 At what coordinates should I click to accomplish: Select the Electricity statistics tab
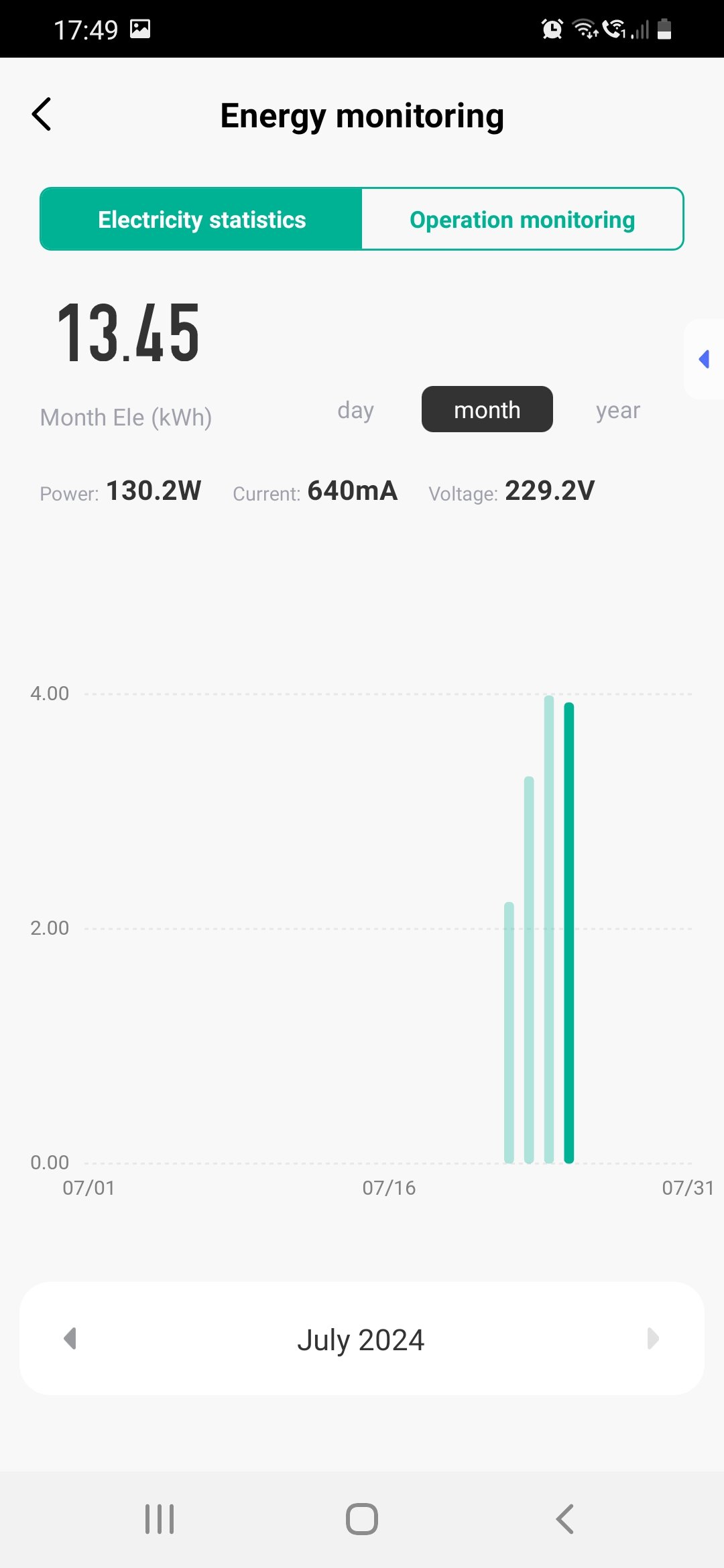point(202,220)
